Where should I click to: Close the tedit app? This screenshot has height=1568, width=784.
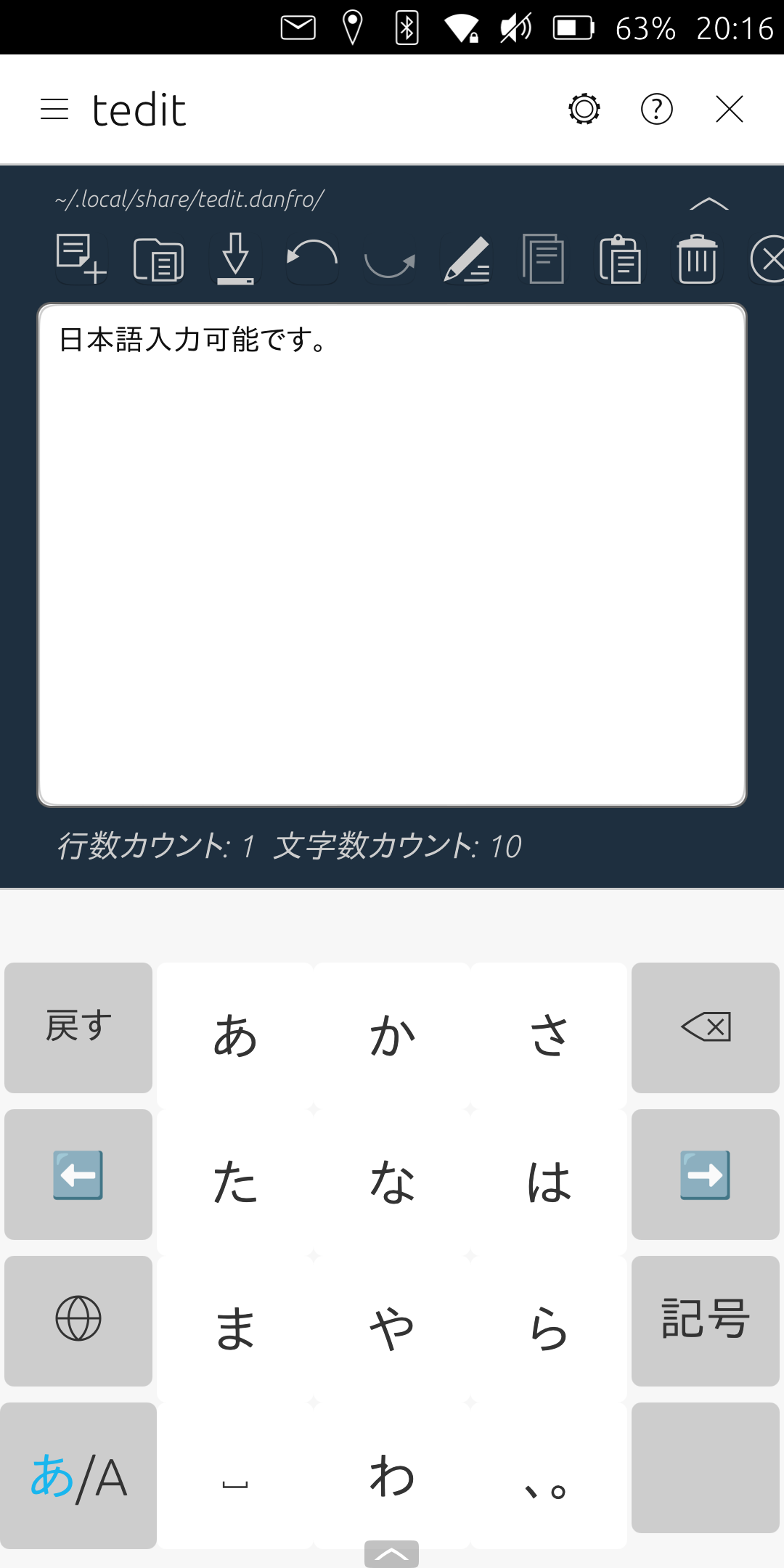pos(729,110)
